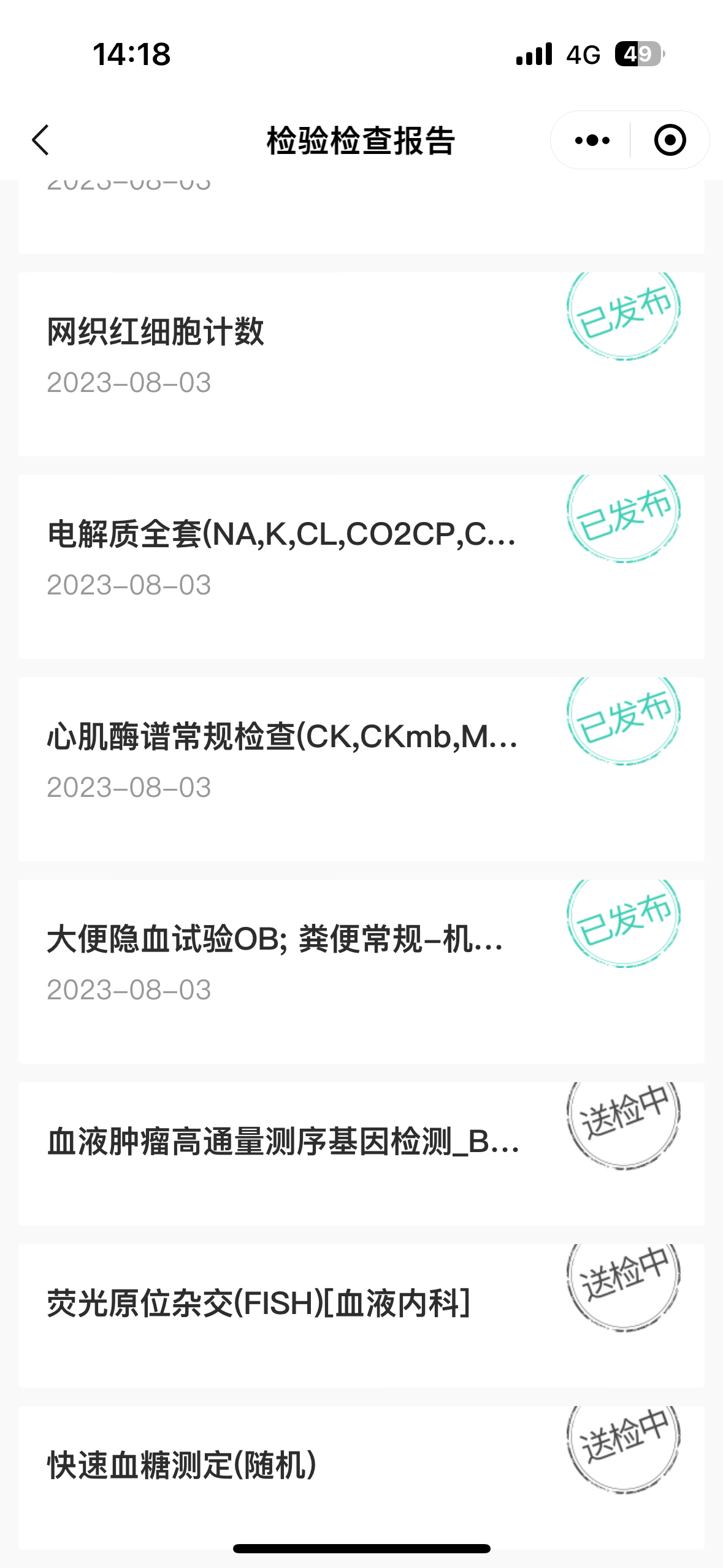The width and height of the screenshot is (723, 1568).
Task: Select the 血液肿瘤高通量测序基因检测 item
Action: point(361,1153)
